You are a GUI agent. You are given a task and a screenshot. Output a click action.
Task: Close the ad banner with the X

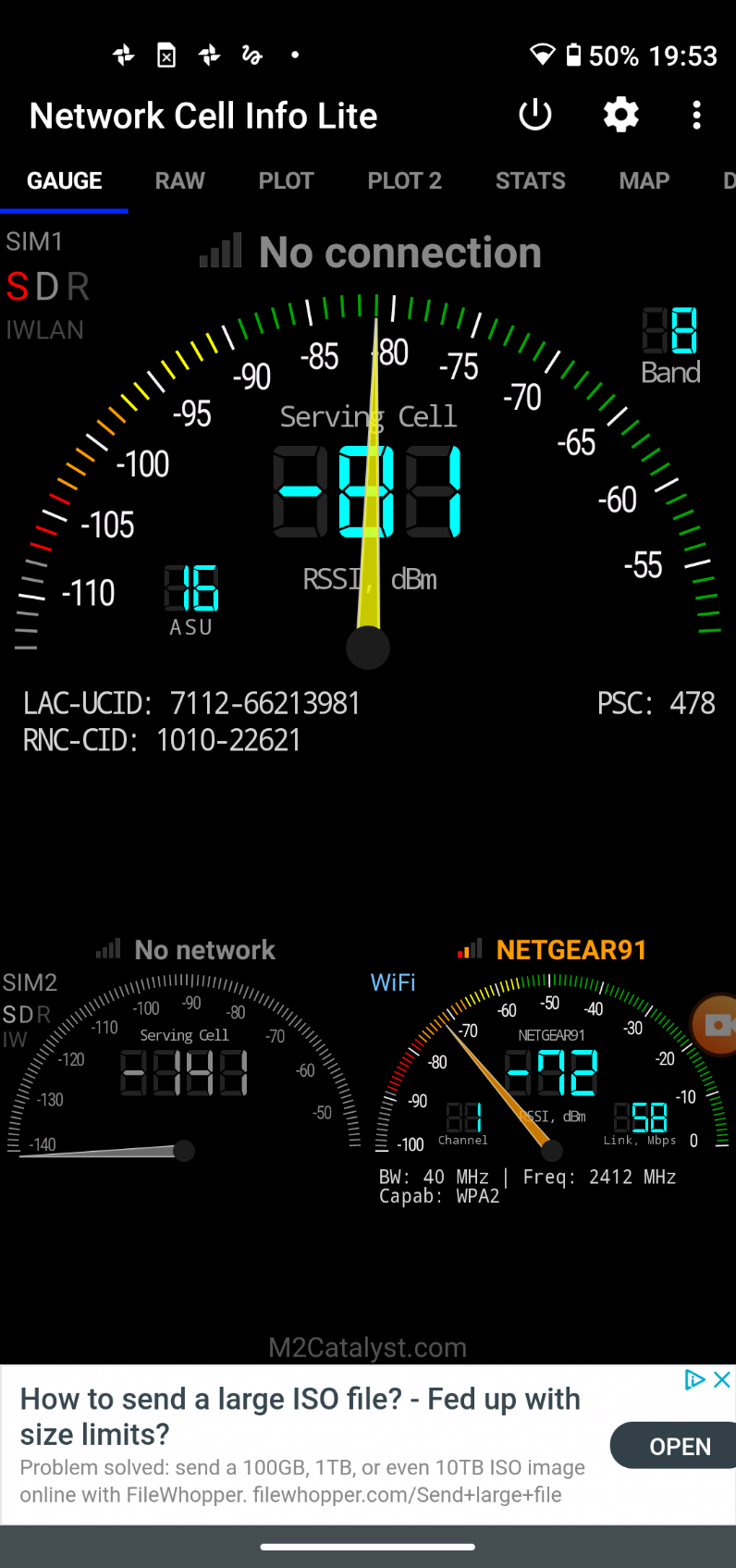[722, 1379]
